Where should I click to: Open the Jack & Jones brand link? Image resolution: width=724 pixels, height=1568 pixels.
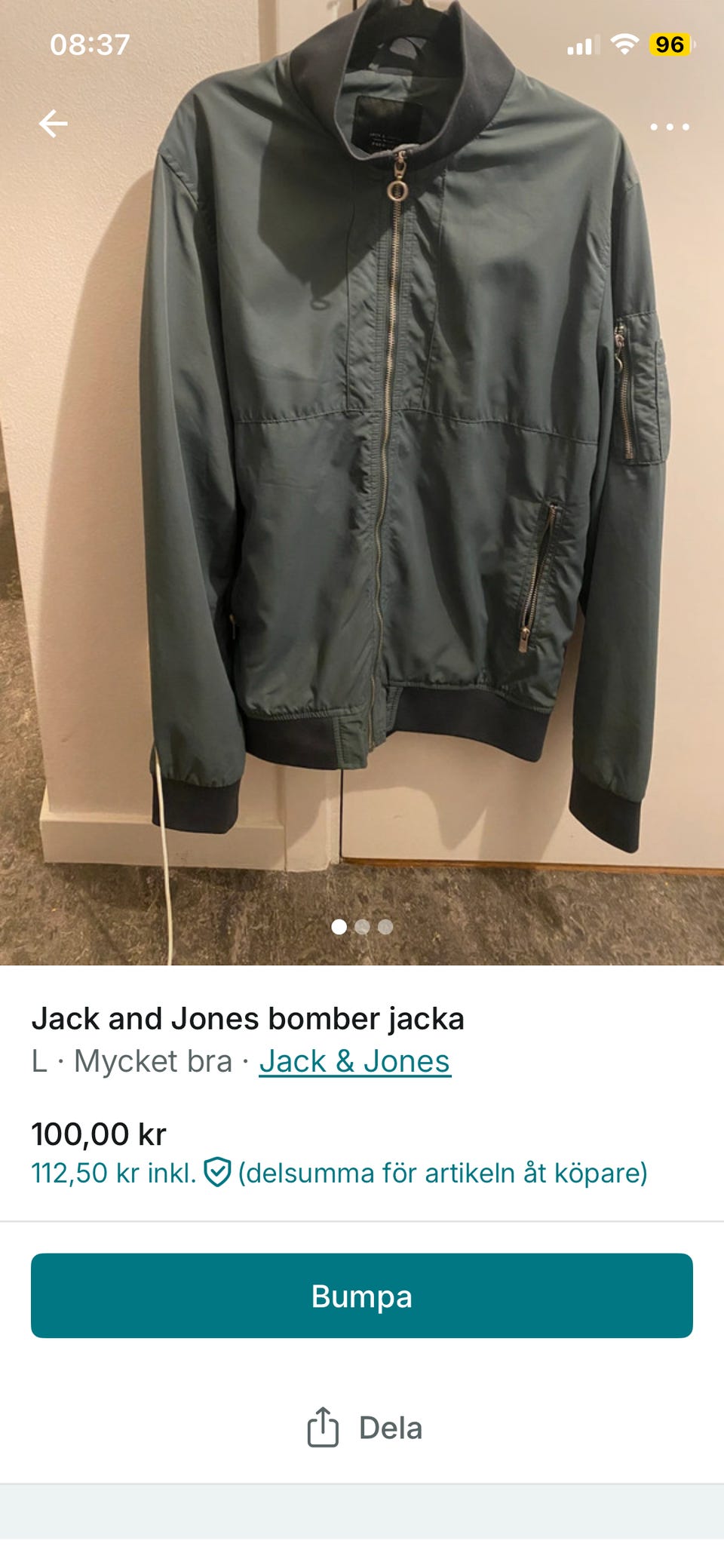coord(354,1061)
